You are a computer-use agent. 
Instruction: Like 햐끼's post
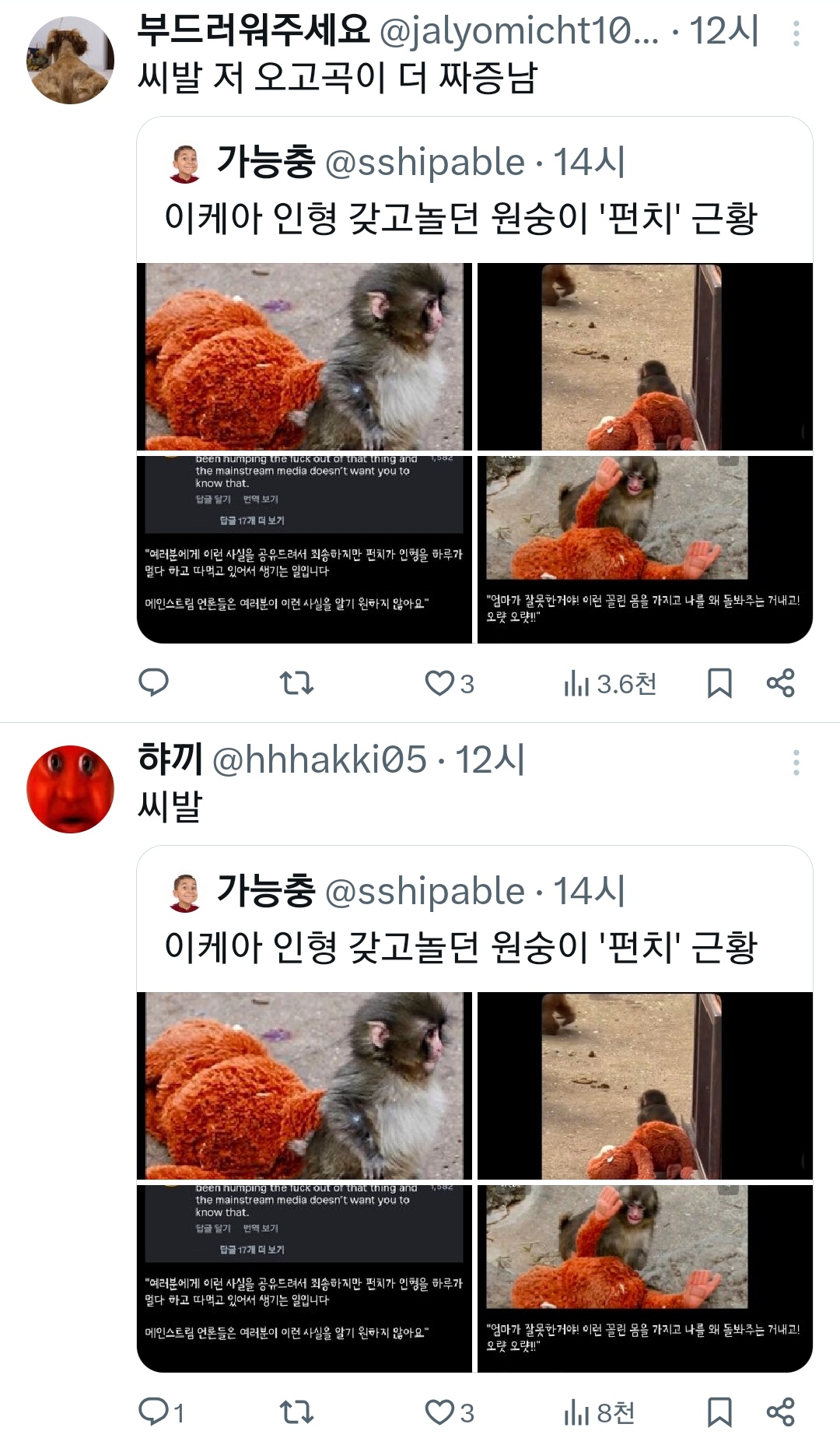click(x=439, y=1412)
